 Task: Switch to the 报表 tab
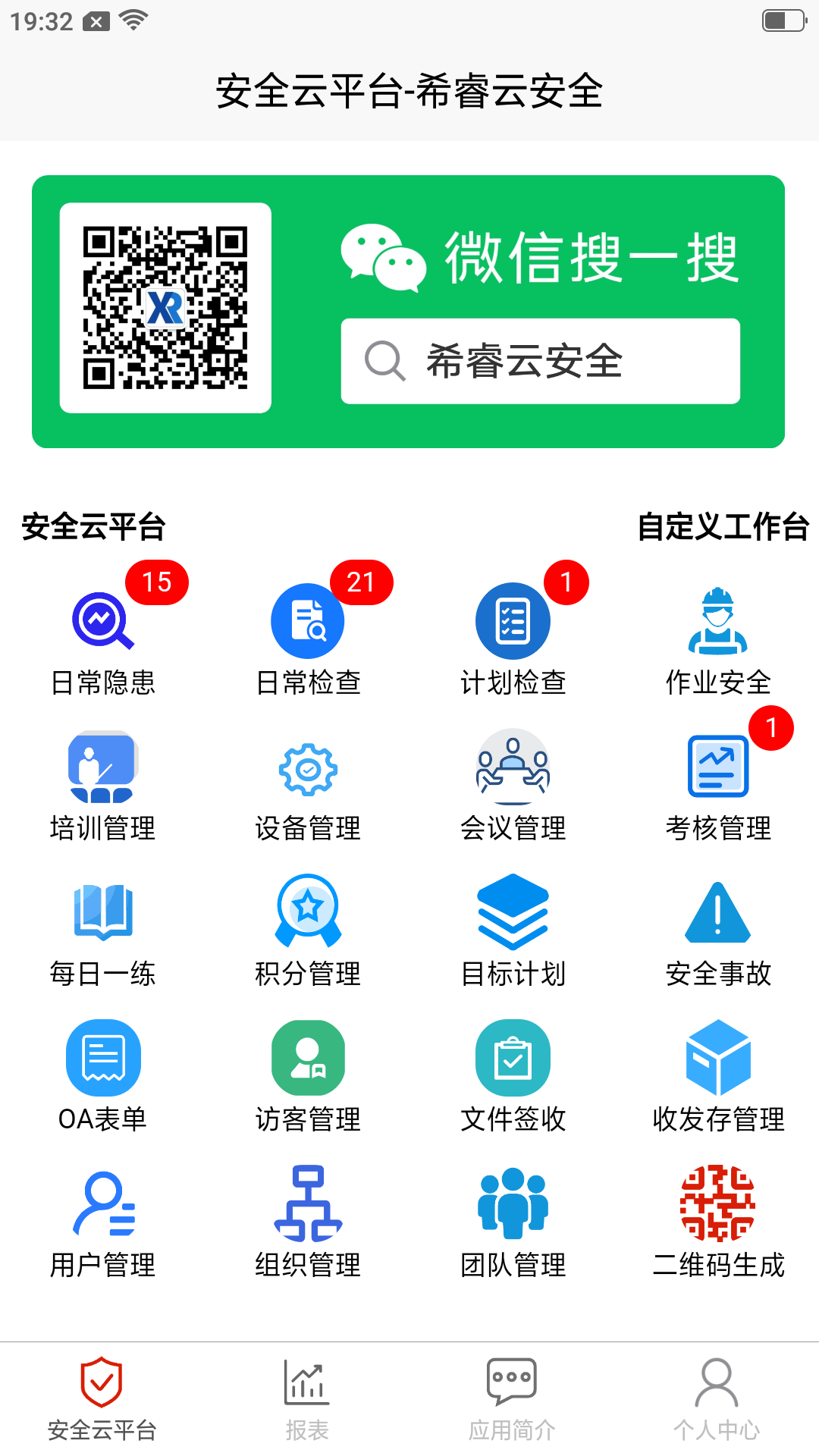(307, 1398)
